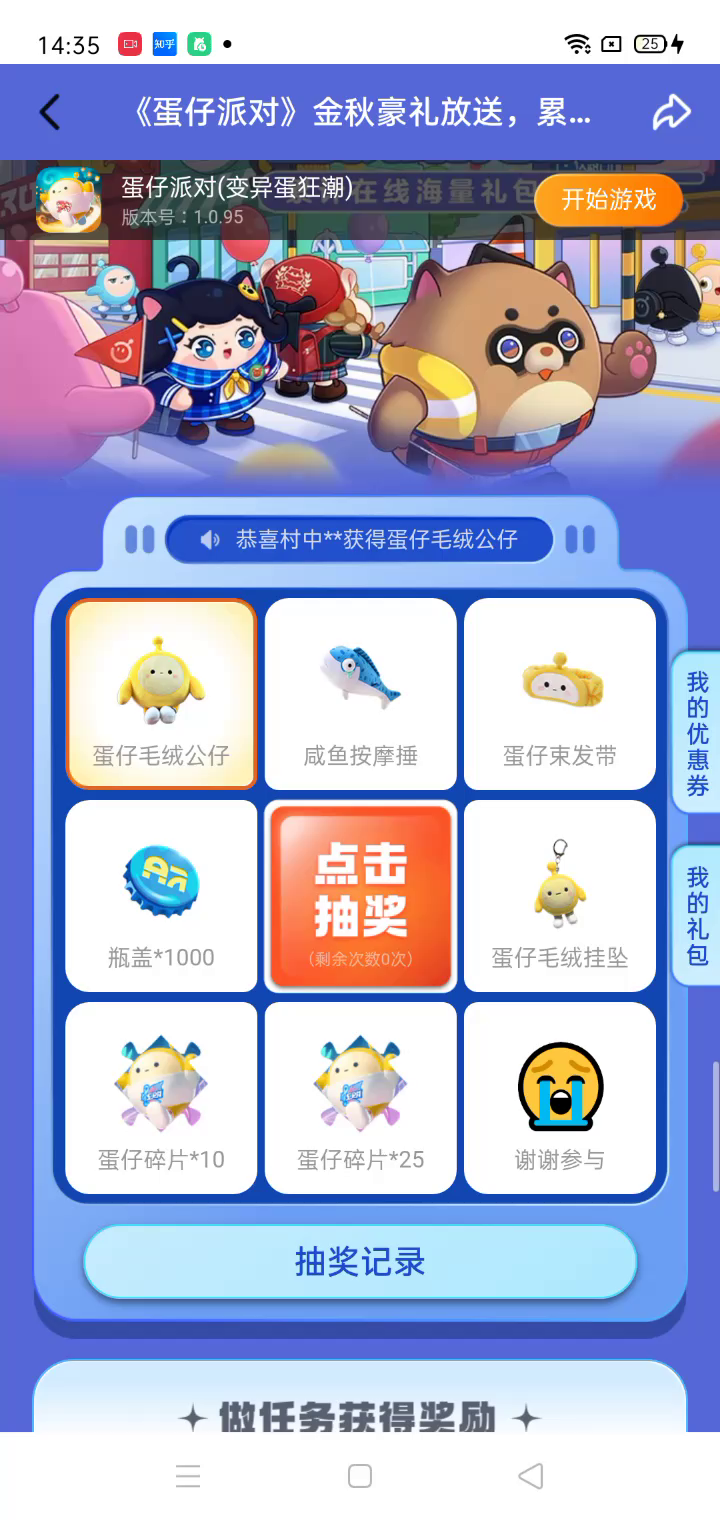Go back using the top-left arrow

(50, 113)
